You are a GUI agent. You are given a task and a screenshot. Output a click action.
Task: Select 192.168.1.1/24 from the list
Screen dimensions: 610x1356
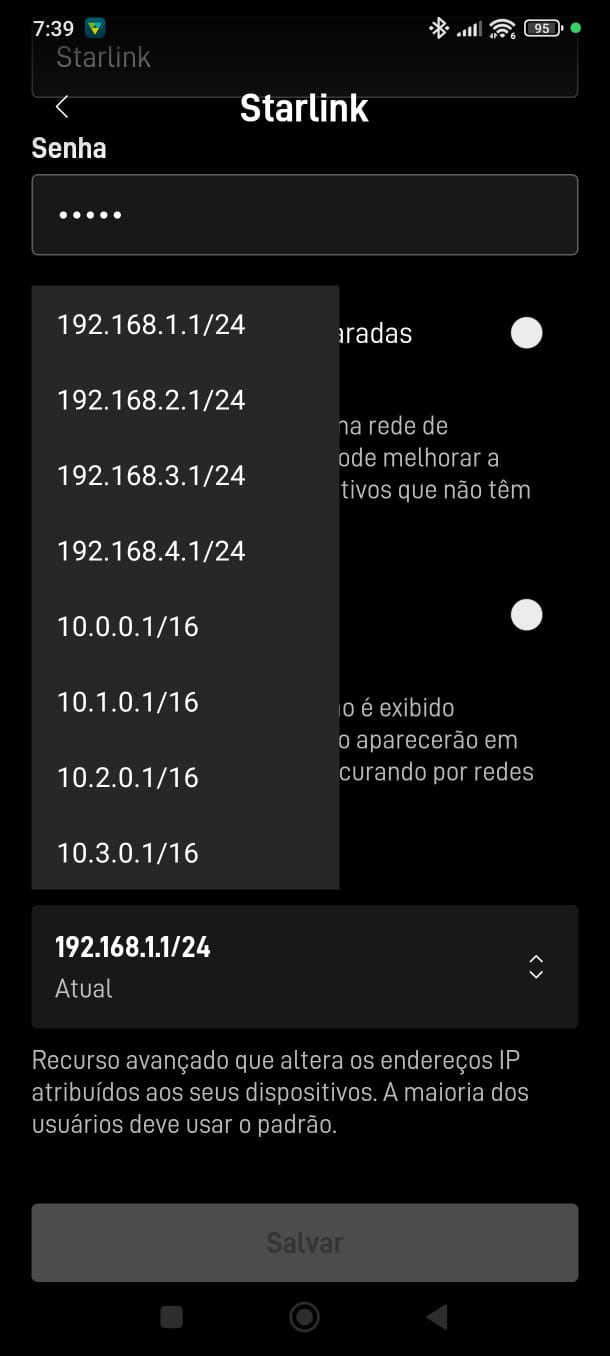click(x=151, y=324)
